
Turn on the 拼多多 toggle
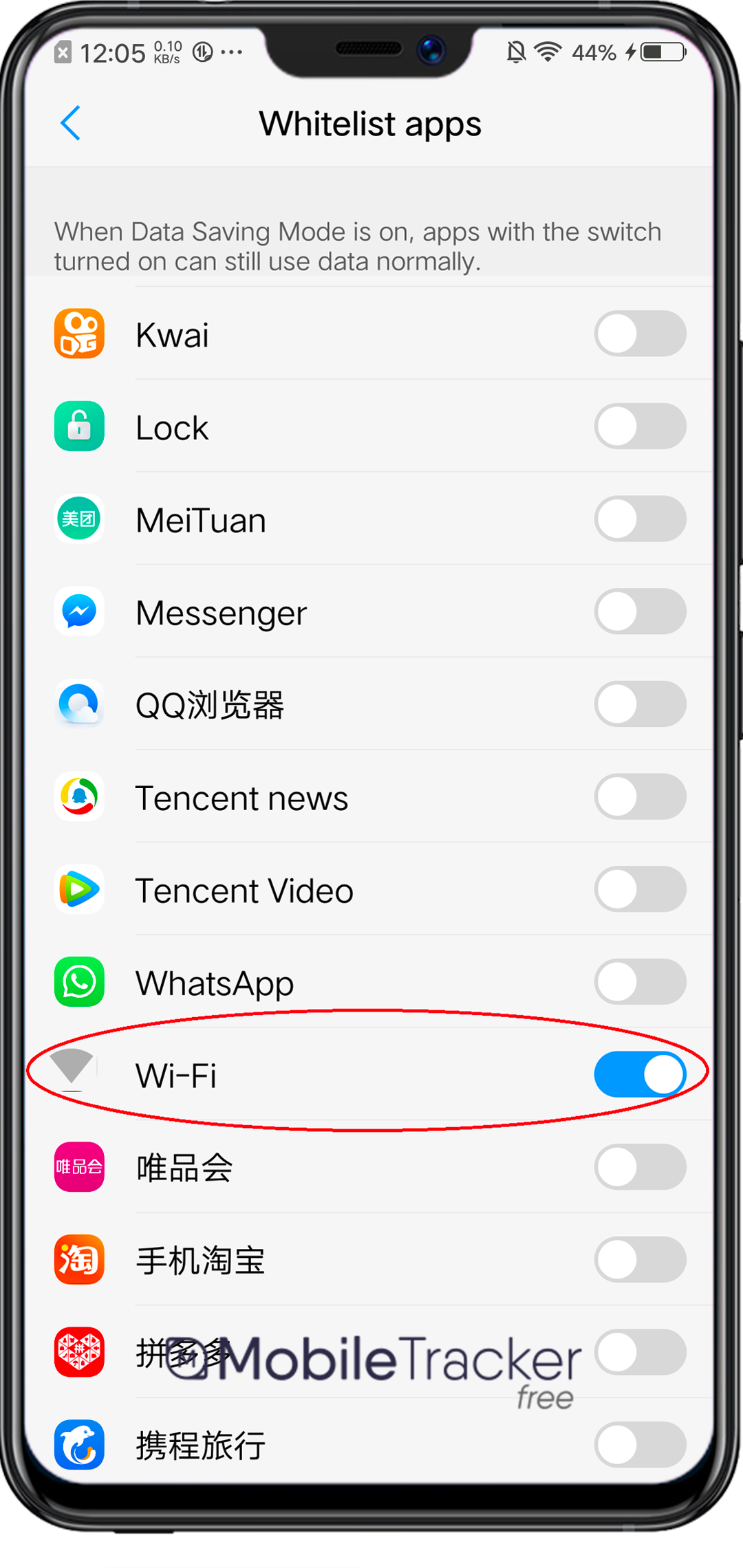click(x=640, y=1352)
